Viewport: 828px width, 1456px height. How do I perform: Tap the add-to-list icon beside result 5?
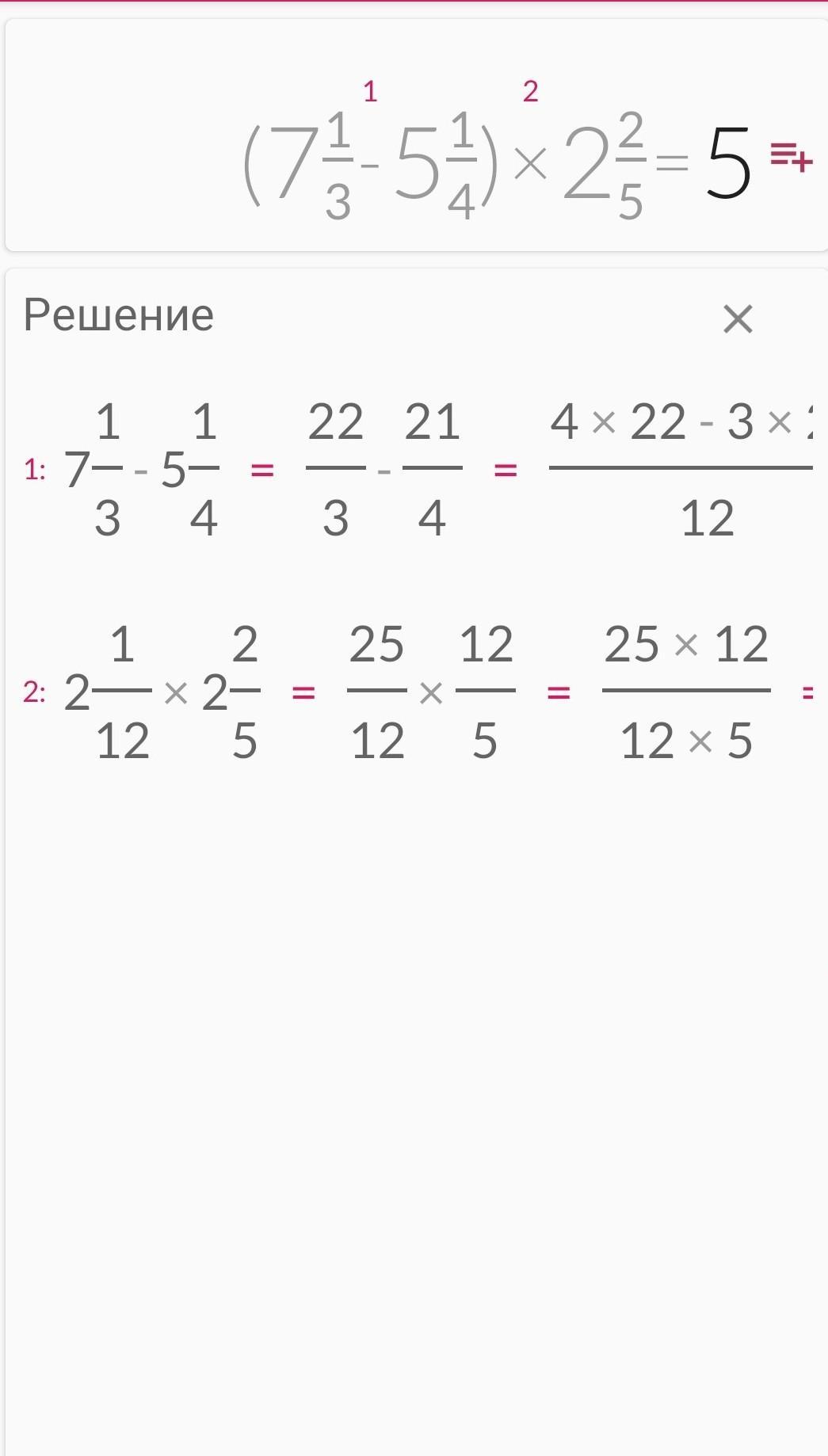coord(792,156)
